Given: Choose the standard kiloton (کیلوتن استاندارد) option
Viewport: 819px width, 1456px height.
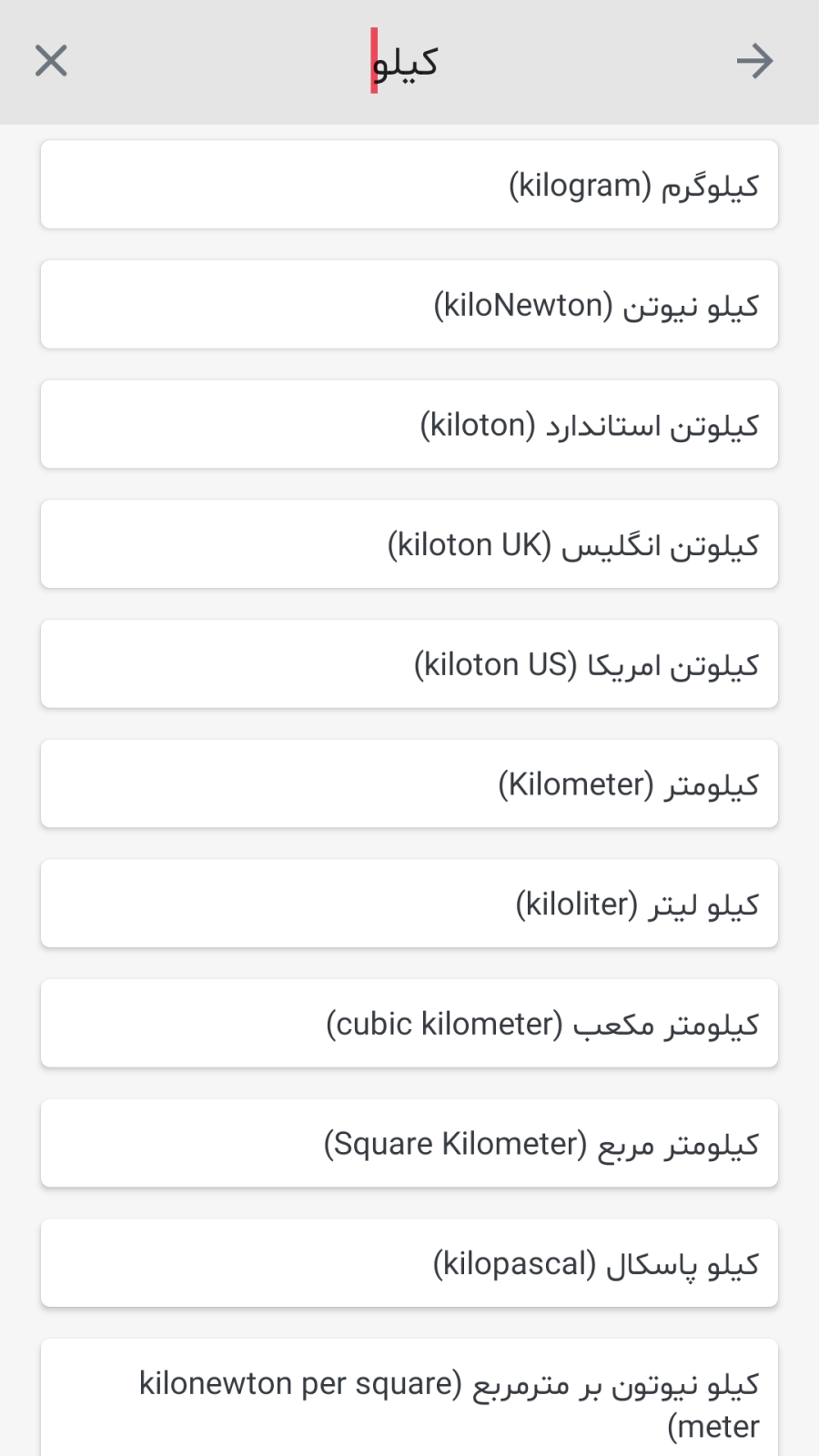Looking at the screenshot, I should [x=409, y=424].
